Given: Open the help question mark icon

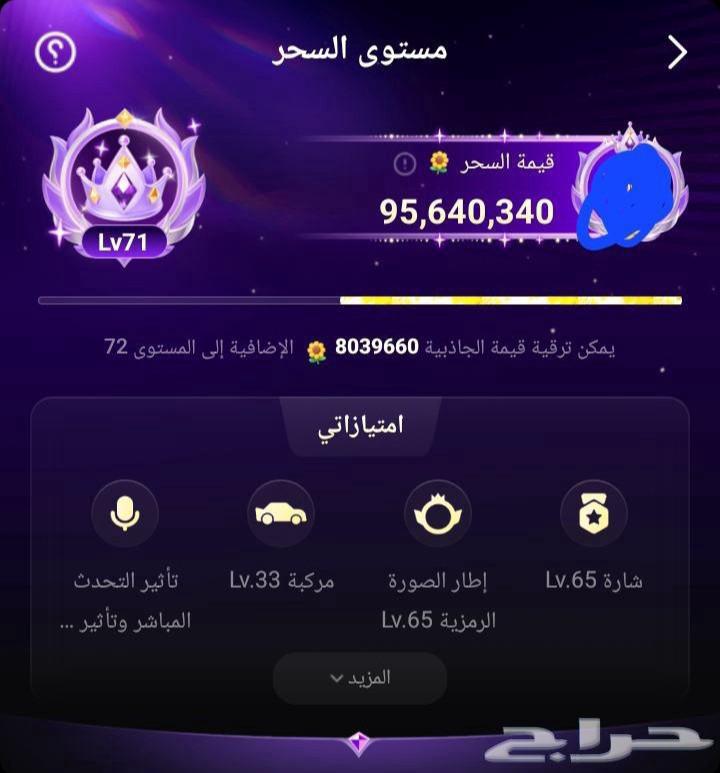Looking at the screenshot, I should tap(55, 52).
